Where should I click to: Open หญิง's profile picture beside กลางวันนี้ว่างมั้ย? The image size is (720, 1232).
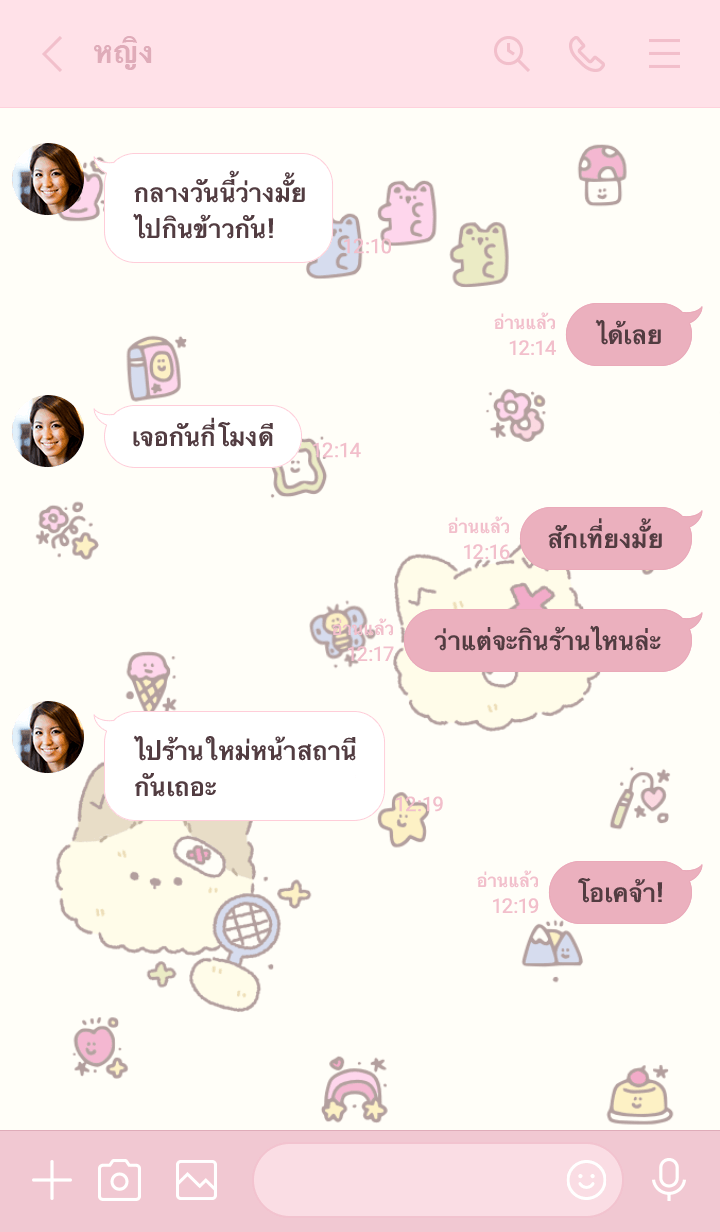click(48, 179)
